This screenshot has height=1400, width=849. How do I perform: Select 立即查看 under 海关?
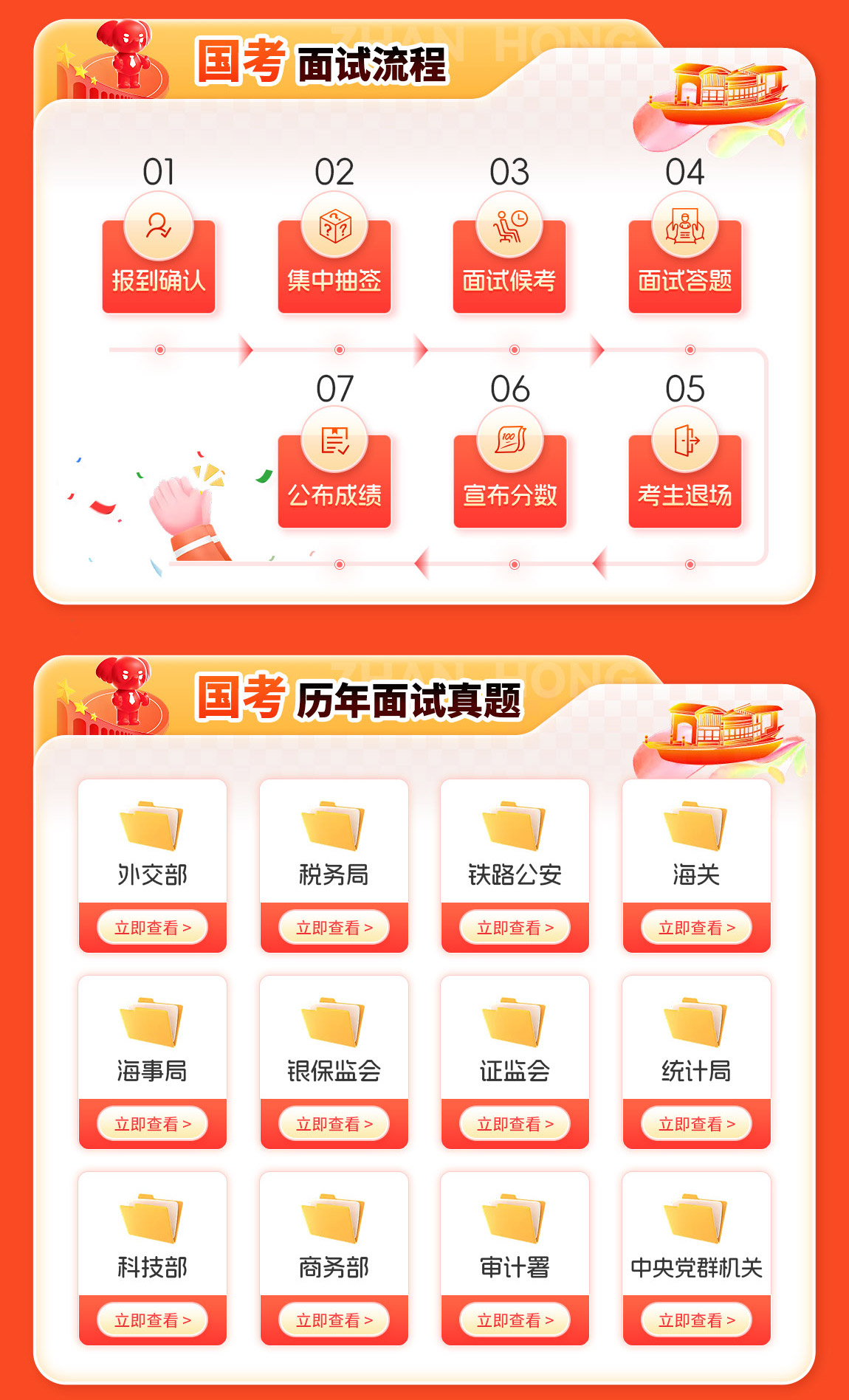point(696,928)
